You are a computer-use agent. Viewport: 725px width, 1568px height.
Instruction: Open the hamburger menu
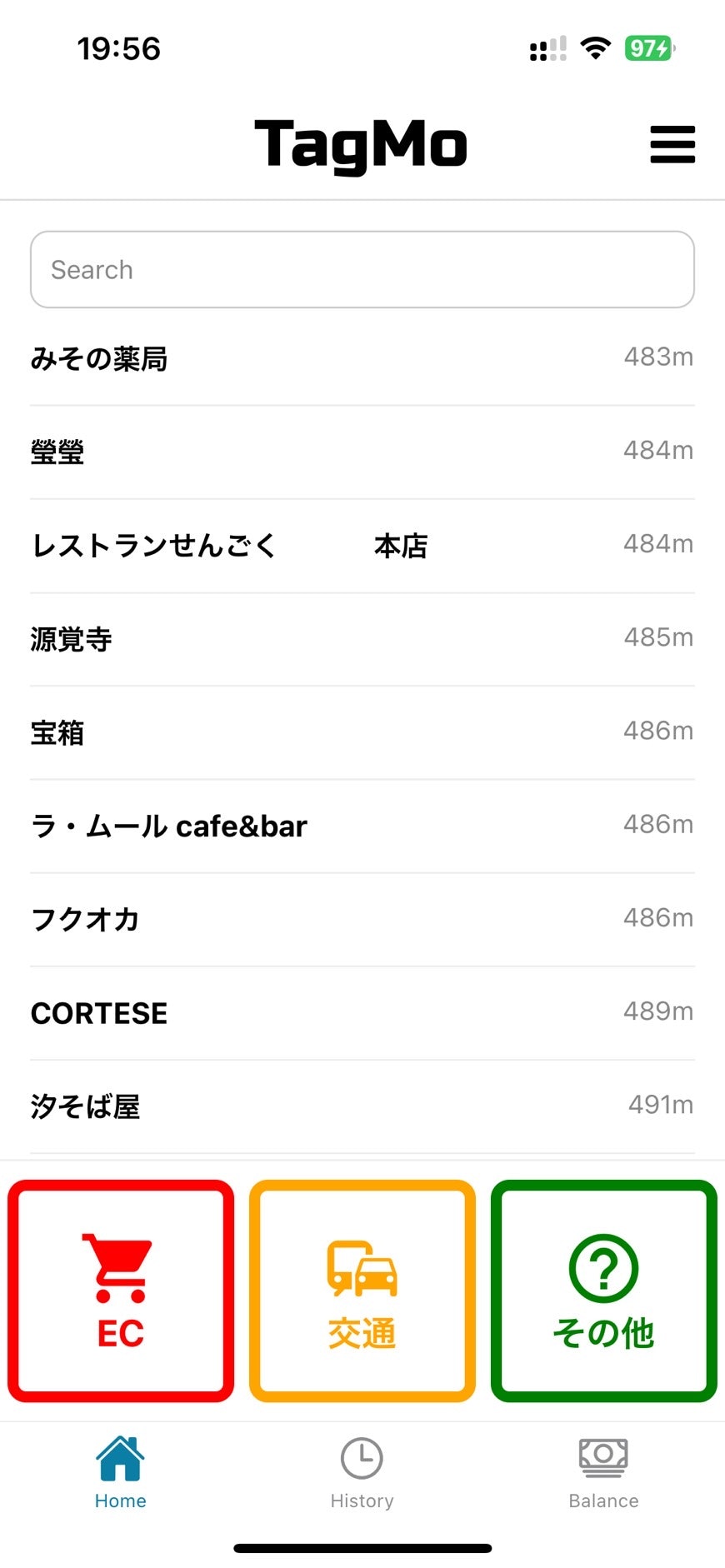[672, 145]
